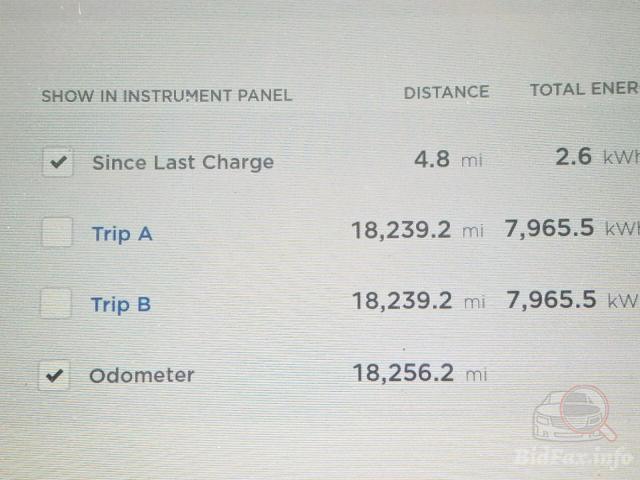The height and width of the screenshot is (480, 640).
Task: Tick the Trip B checkbox
Action: (56, 303)
